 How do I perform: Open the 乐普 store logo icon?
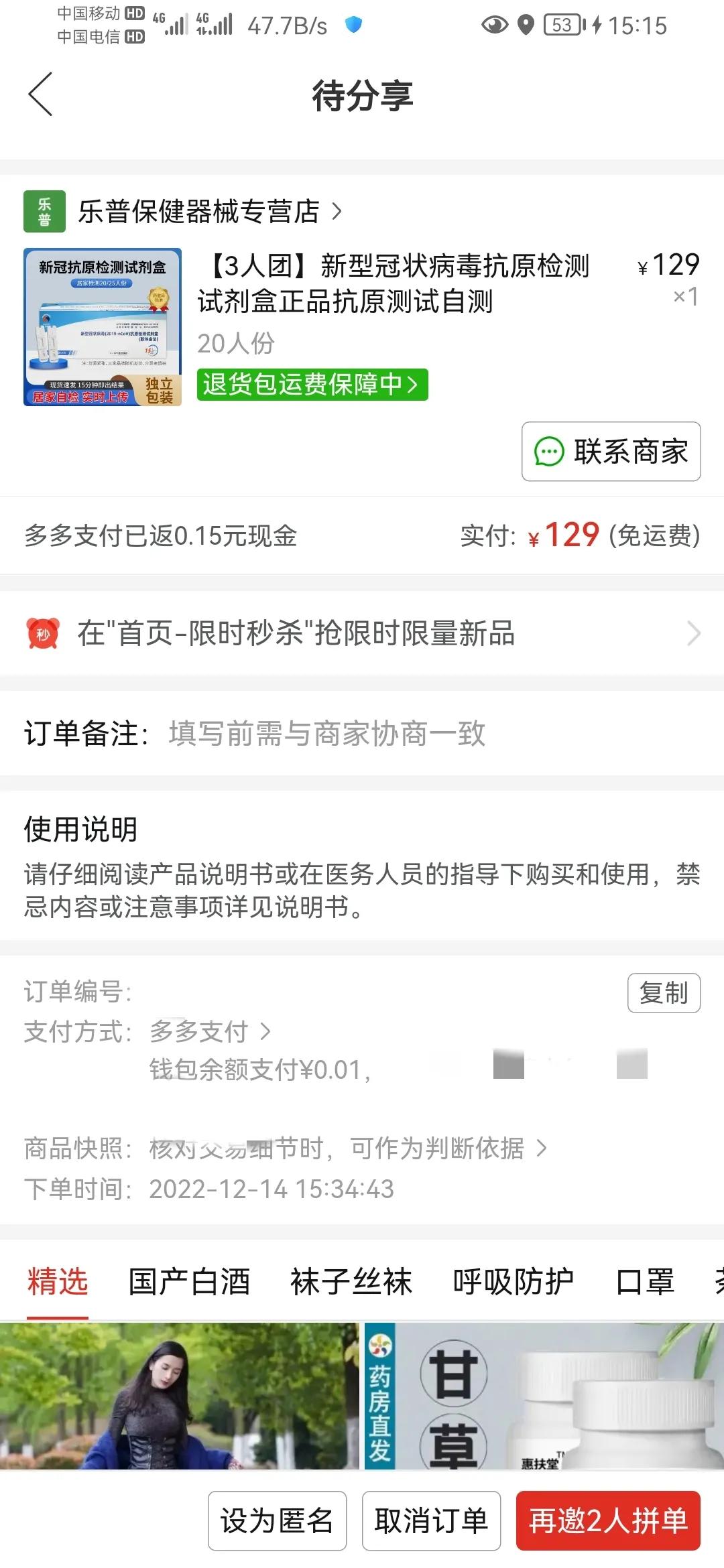point(44,212)
